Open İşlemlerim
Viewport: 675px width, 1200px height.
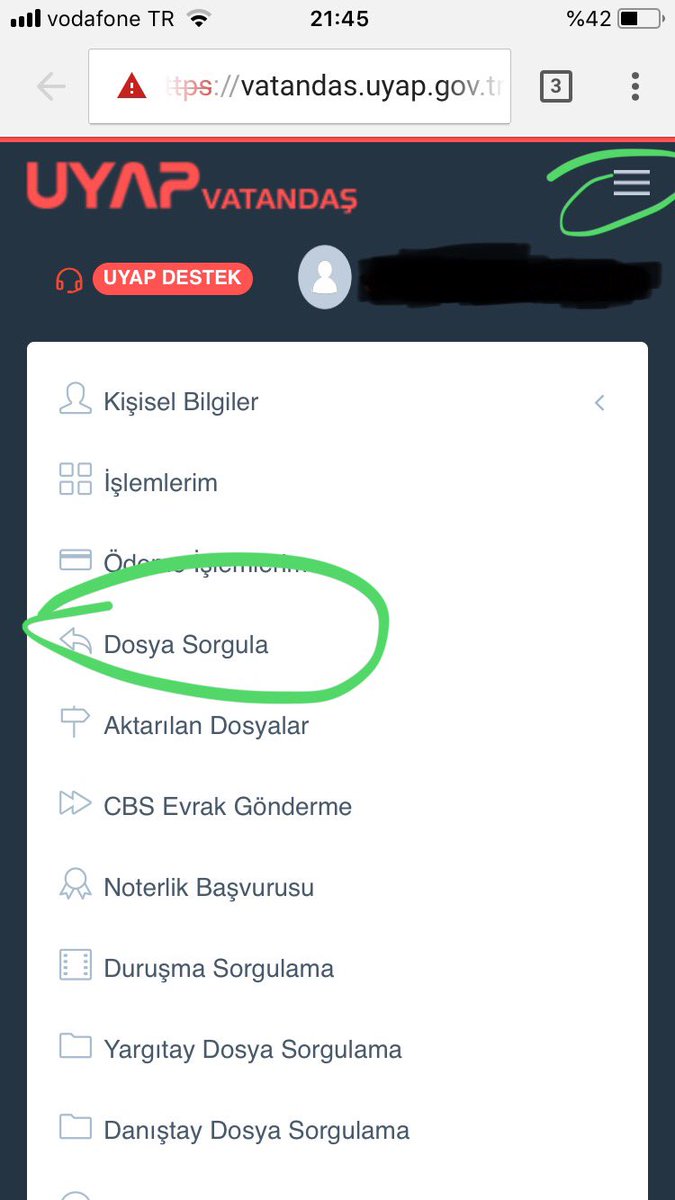(160, 483)
